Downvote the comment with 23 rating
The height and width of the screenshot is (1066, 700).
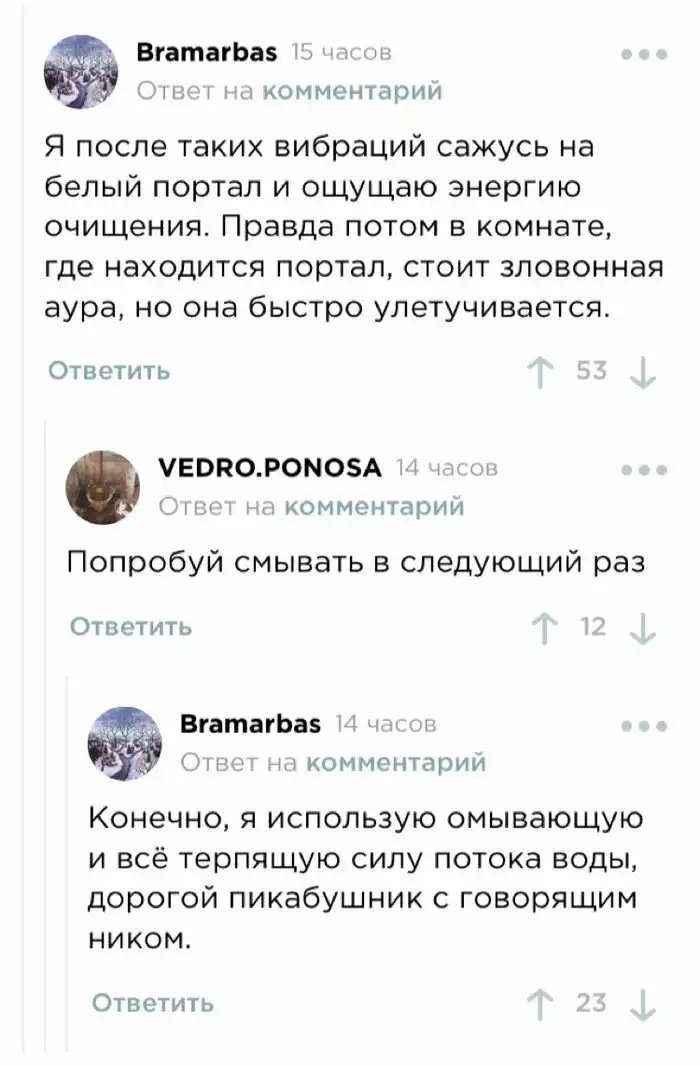point(643,1003)
